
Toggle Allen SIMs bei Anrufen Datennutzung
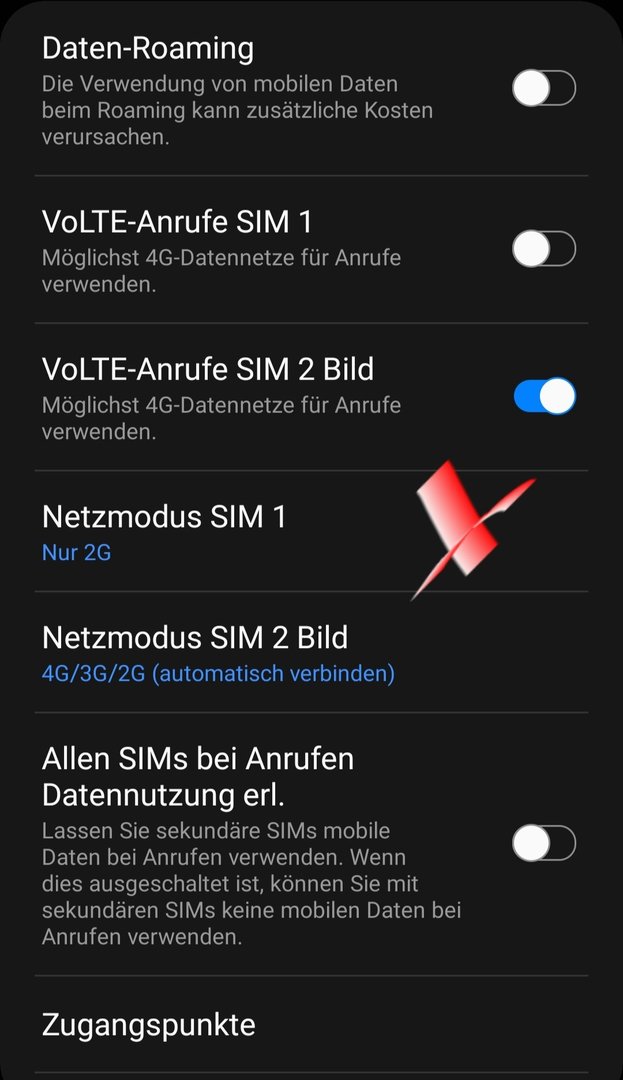(544, 843)
